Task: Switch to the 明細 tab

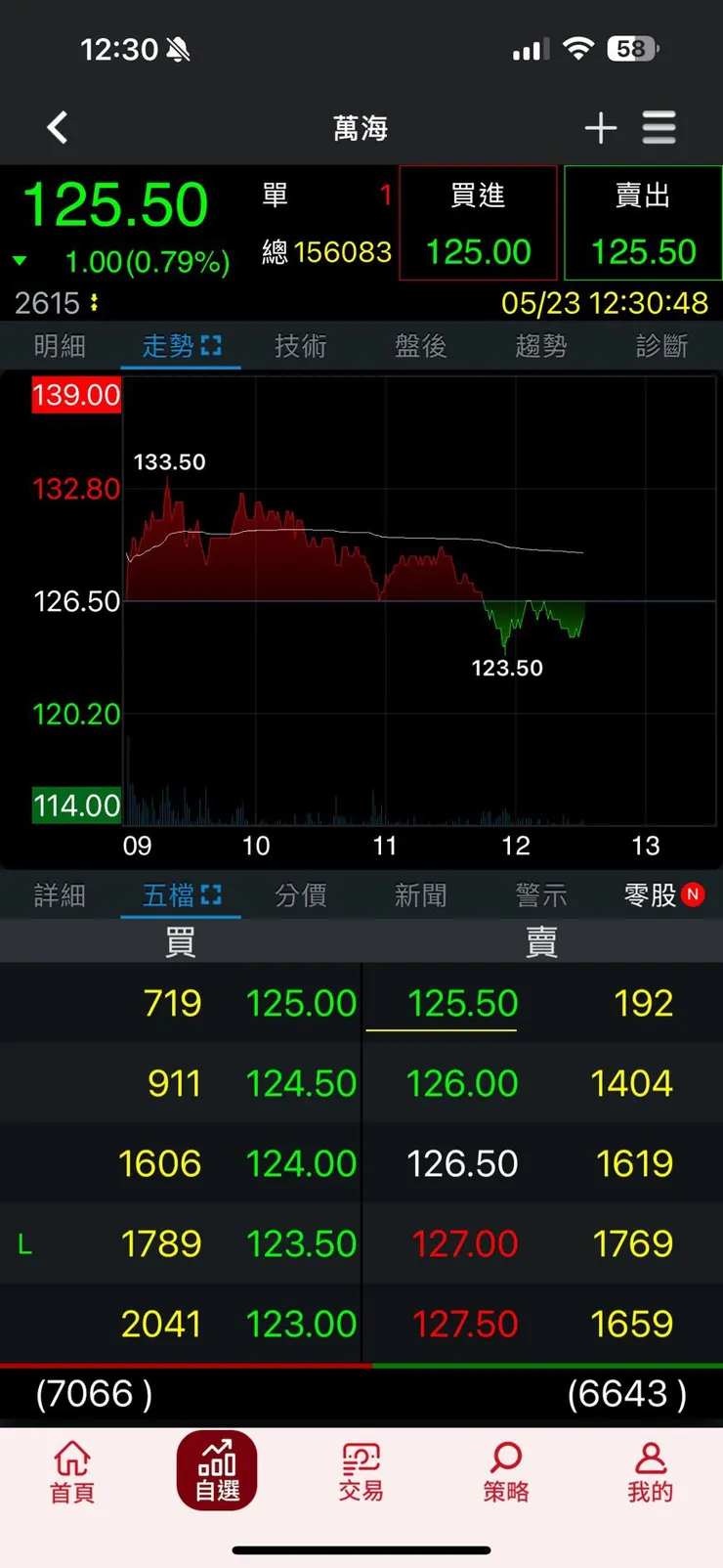Action: click(x=60, y=346)
